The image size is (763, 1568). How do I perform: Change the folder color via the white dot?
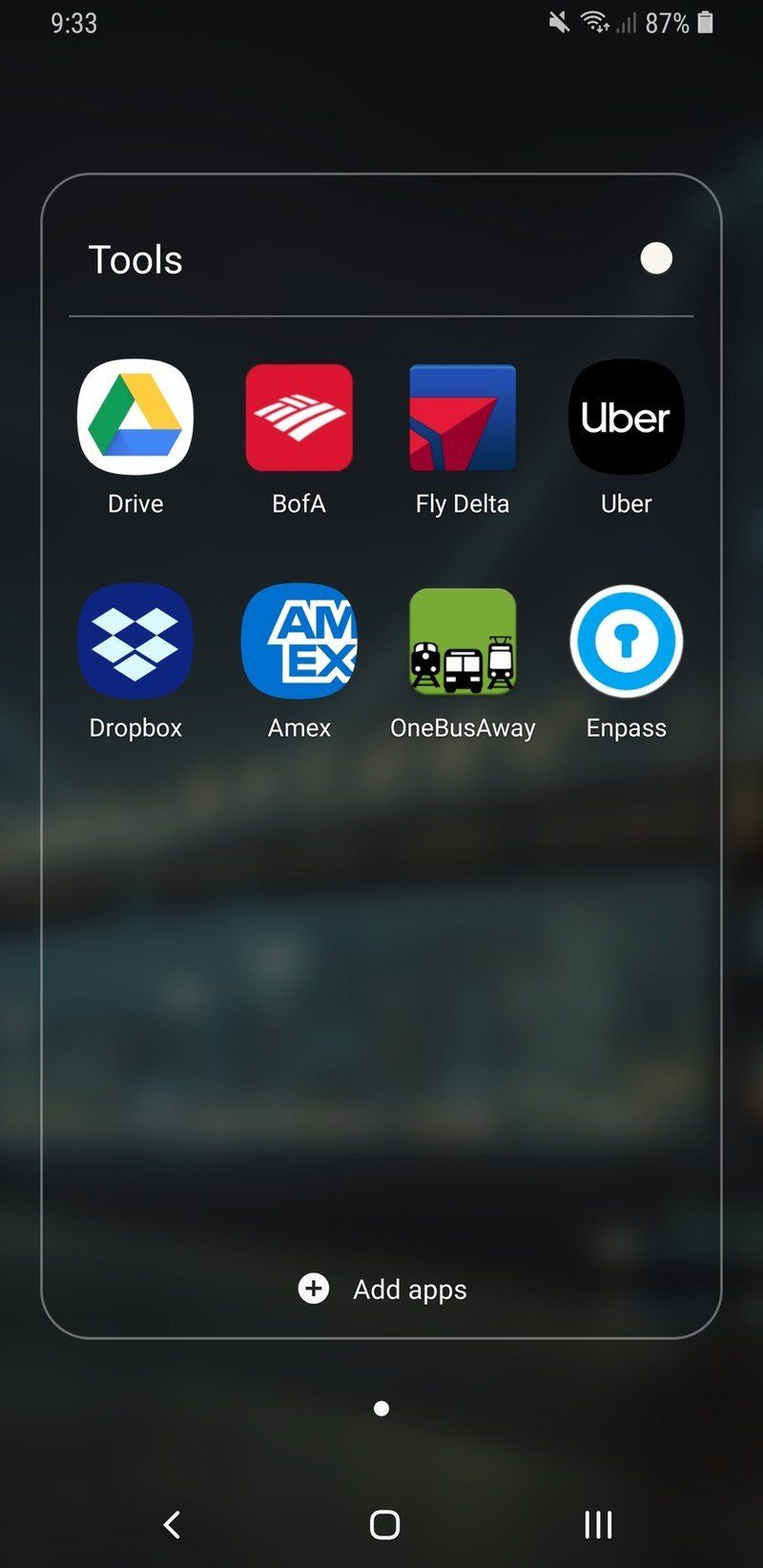pyautogui.click(x=656, y=258)
